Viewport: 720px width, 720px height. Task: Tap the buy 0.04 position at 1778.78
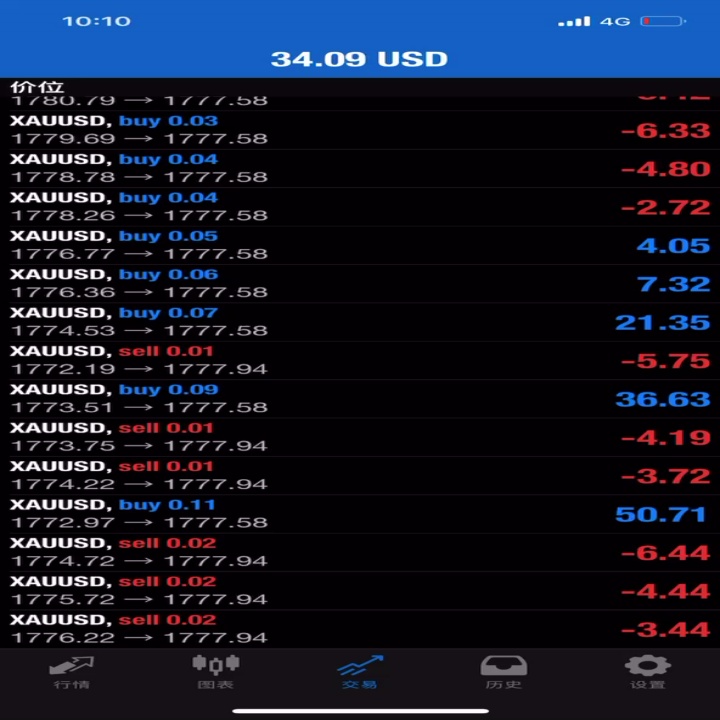tap(360, 169)
